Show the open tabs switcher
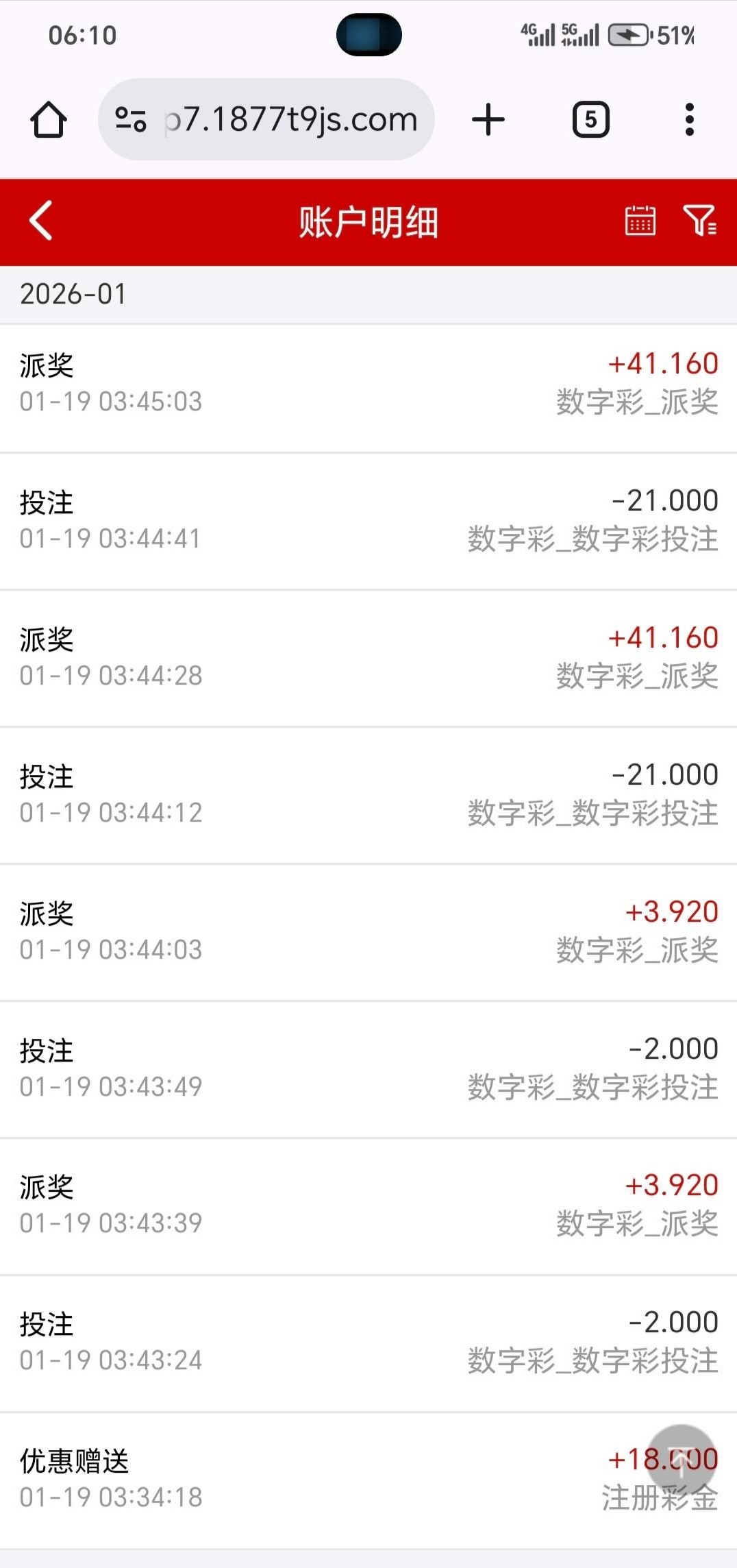 pyautogui.click(x=590, y=120)
